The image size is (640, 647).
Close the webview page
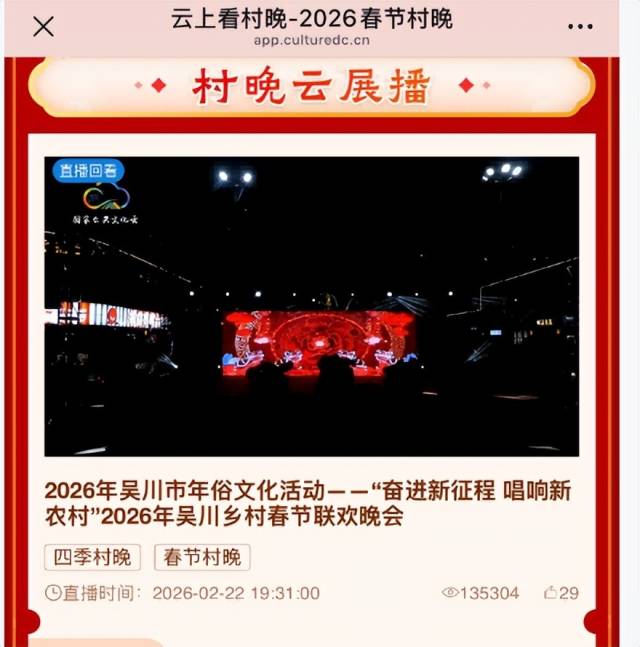coord(43,26)
